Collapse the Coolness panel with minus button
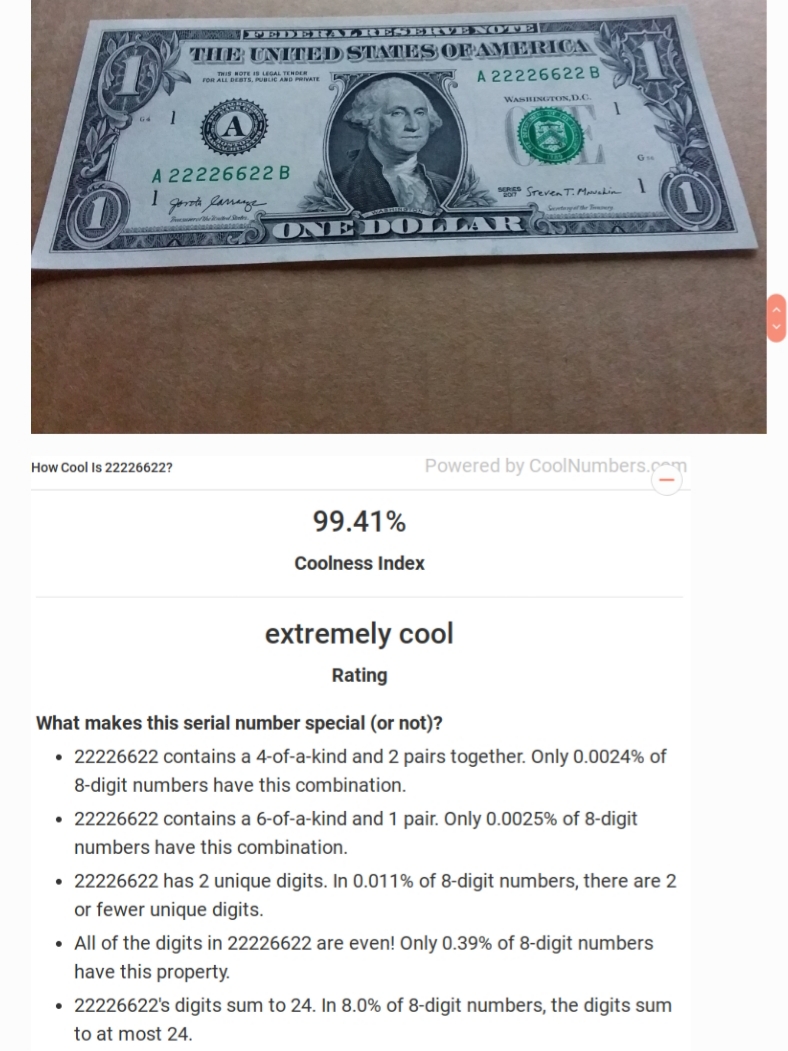Viewport: 788px width, 1051px height. [x=668, y=481]
